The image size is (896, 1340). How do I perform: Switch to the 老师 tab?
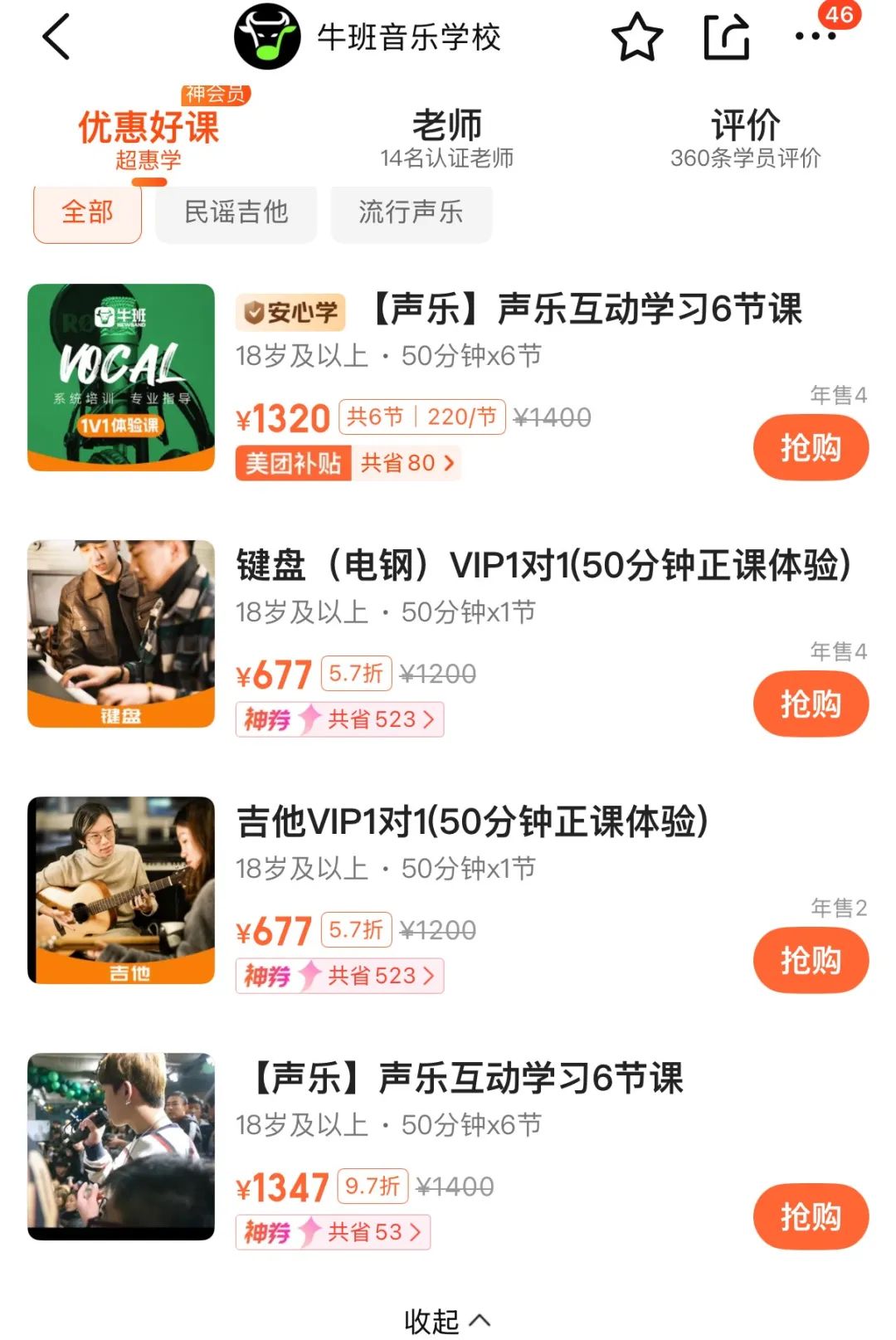[x=447, y=138]
